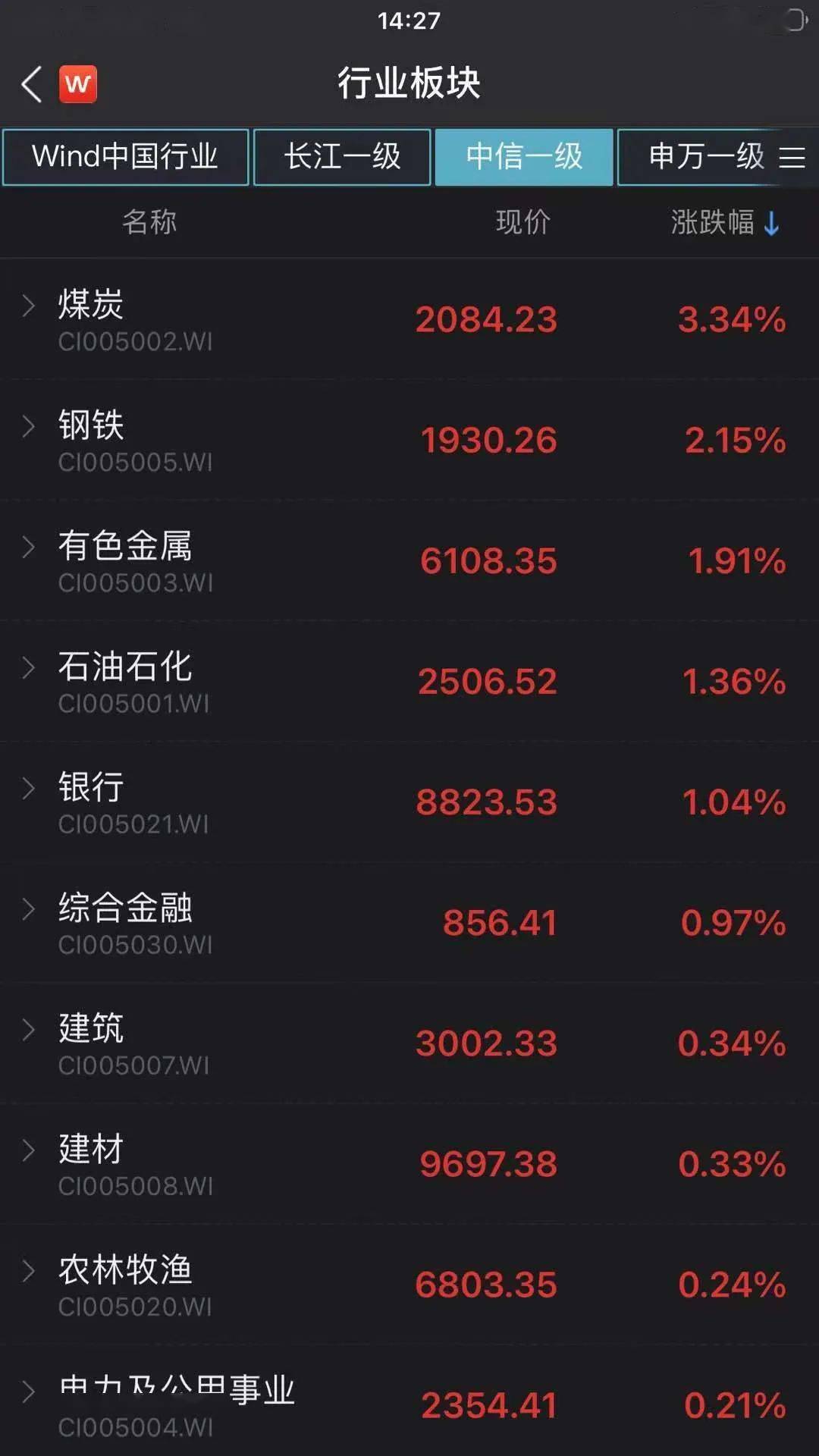Tap the red W Wind logo
The width and height of the screenshot is (819, 1456).
pyautogui.click(x=78, y=83)
